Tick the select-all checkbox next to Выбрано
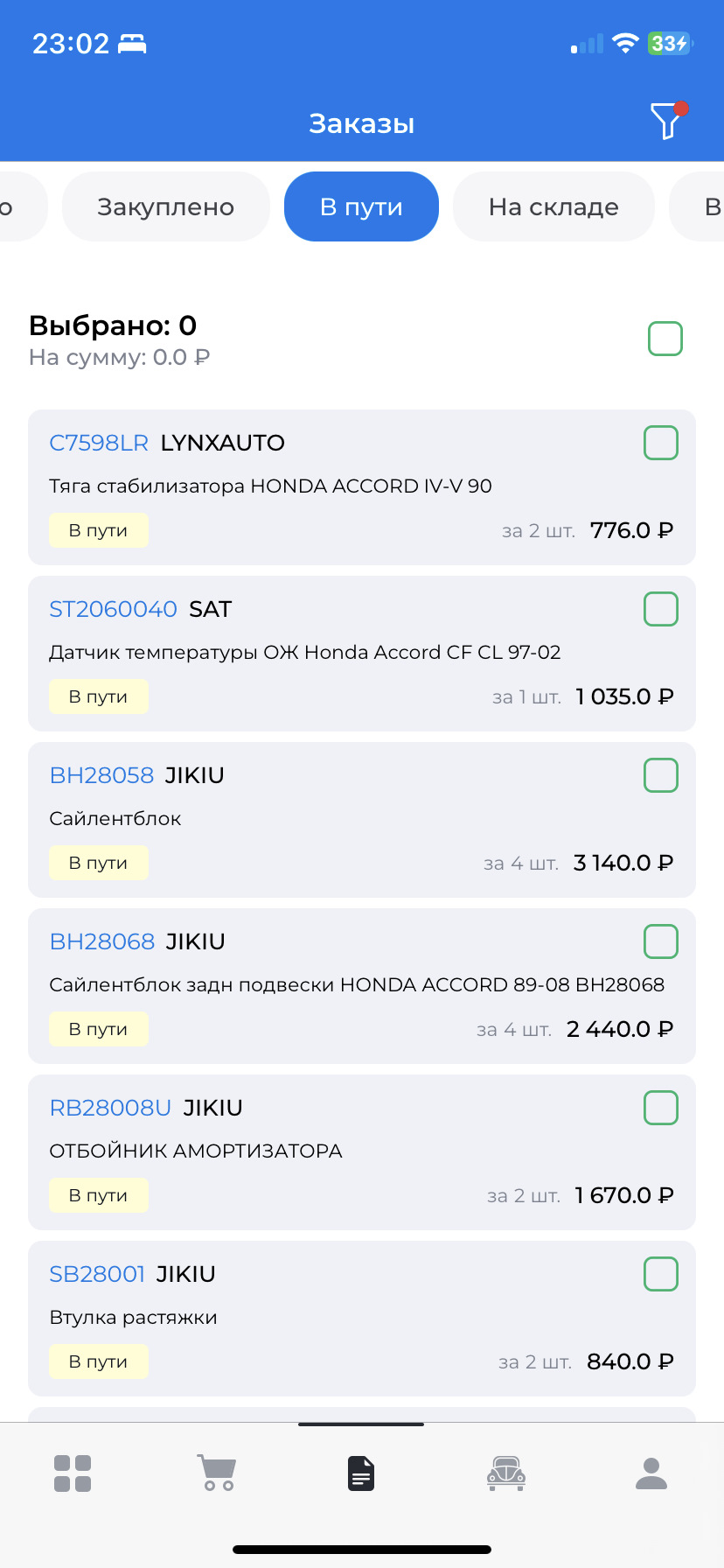Image resolution: width=724 pixels, height=1568 pixels. [x=665, y=339]
